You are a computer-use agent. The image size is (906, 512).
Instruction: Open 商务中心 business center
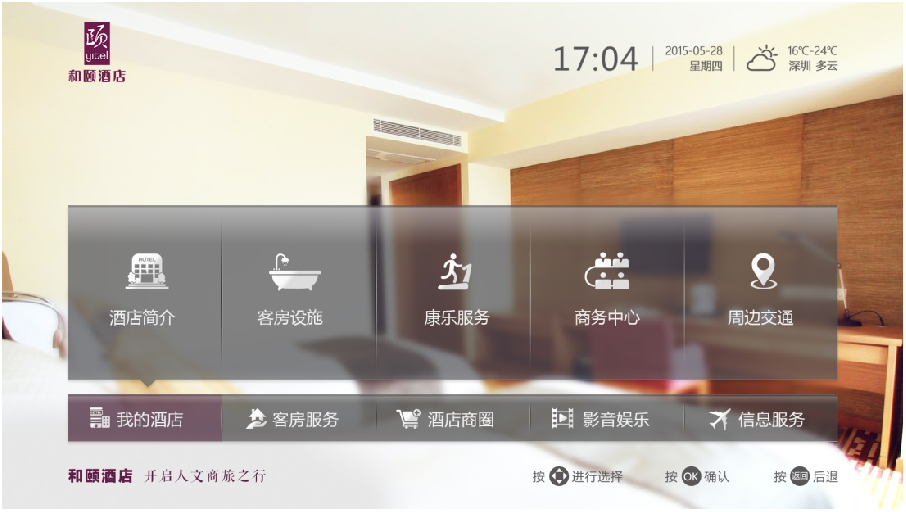pyautogui.click(x=607, y=290)
